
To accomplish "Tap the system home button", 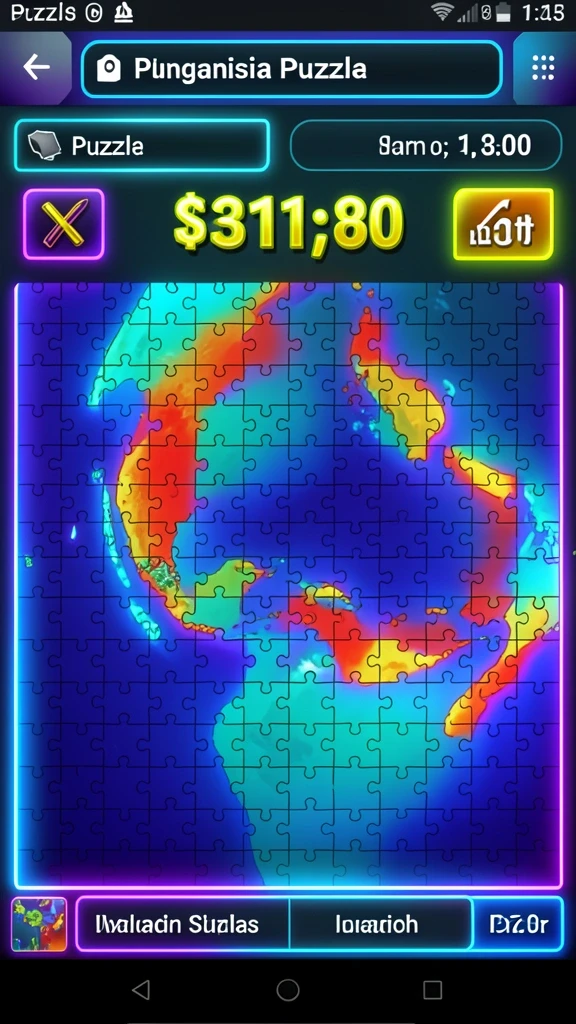I will (287, 990).
